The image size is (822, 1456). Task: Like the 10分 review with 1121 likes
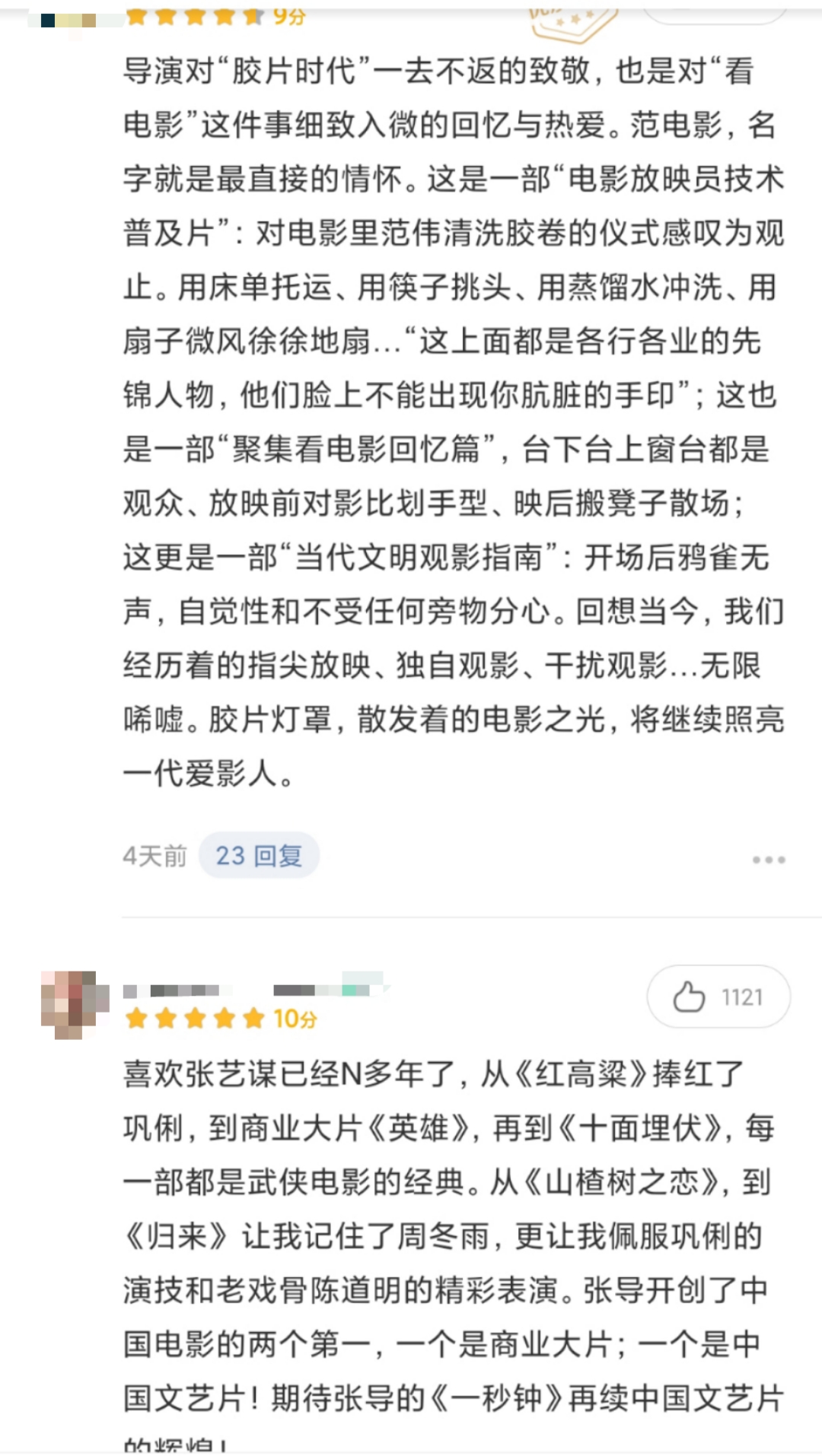coord(718,997)
